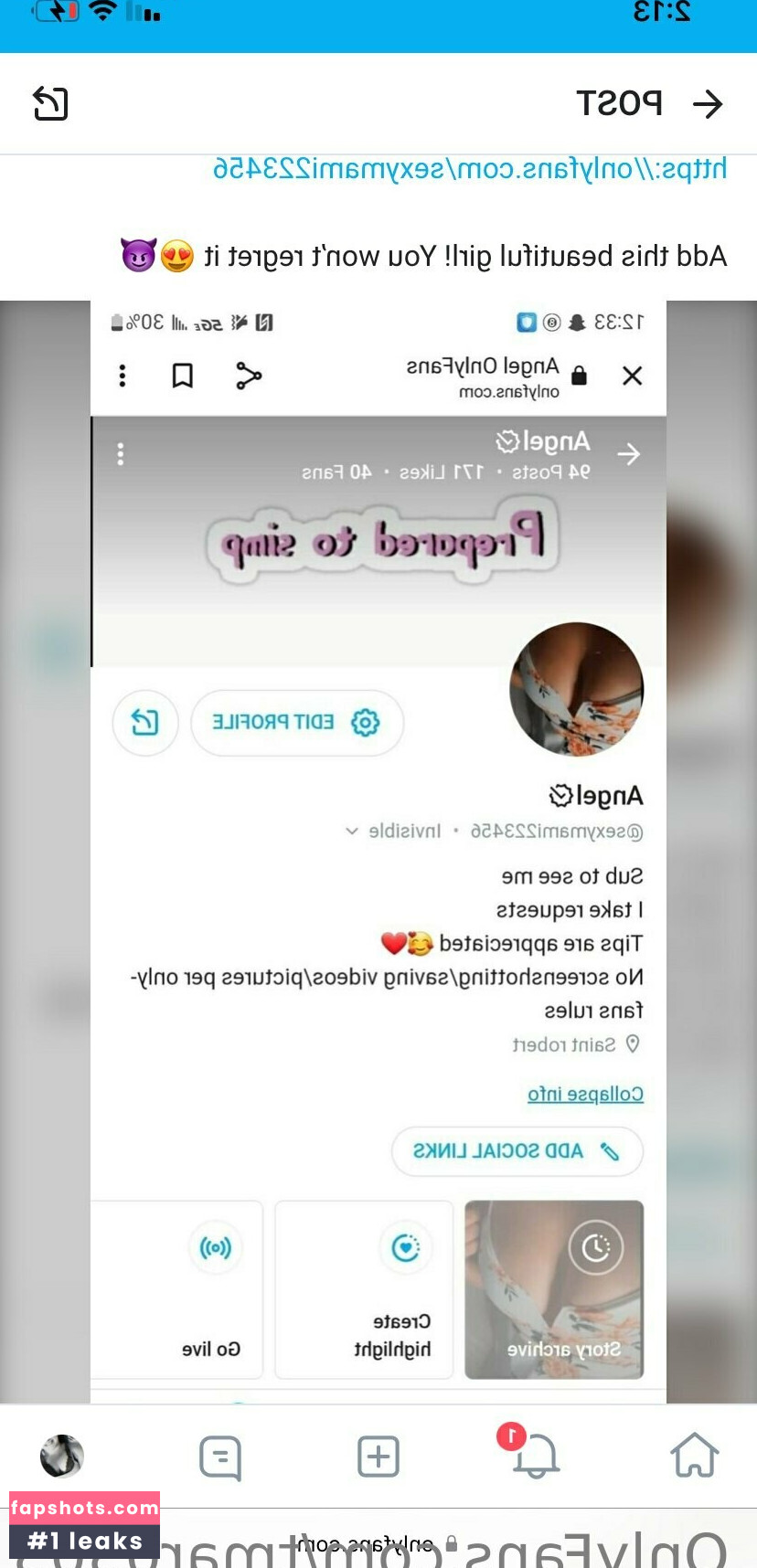Go back from the POST screen
Screen dimensions: 757x1568
tap(708, 104)
